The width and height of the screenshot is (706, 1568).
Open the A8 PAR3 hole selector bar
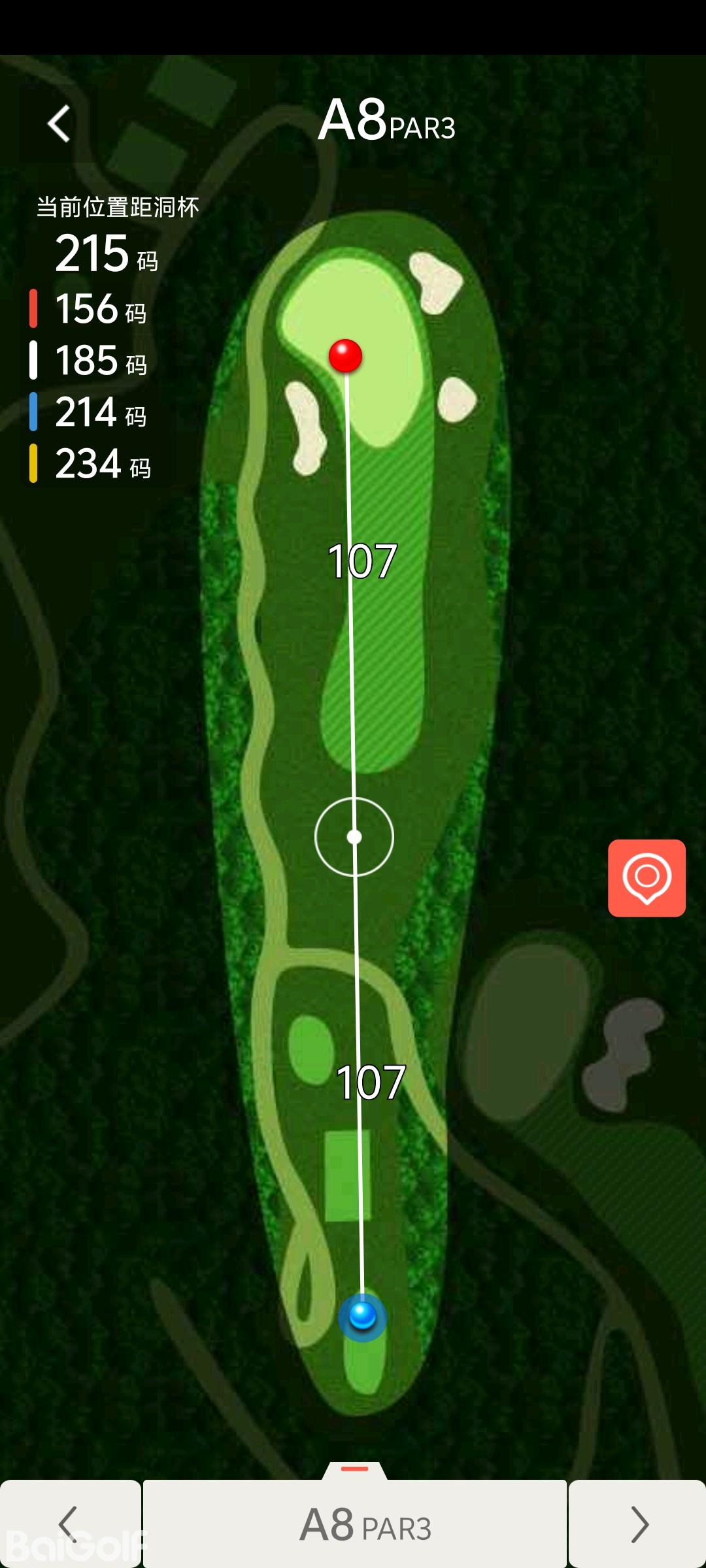click(355, 1524)
